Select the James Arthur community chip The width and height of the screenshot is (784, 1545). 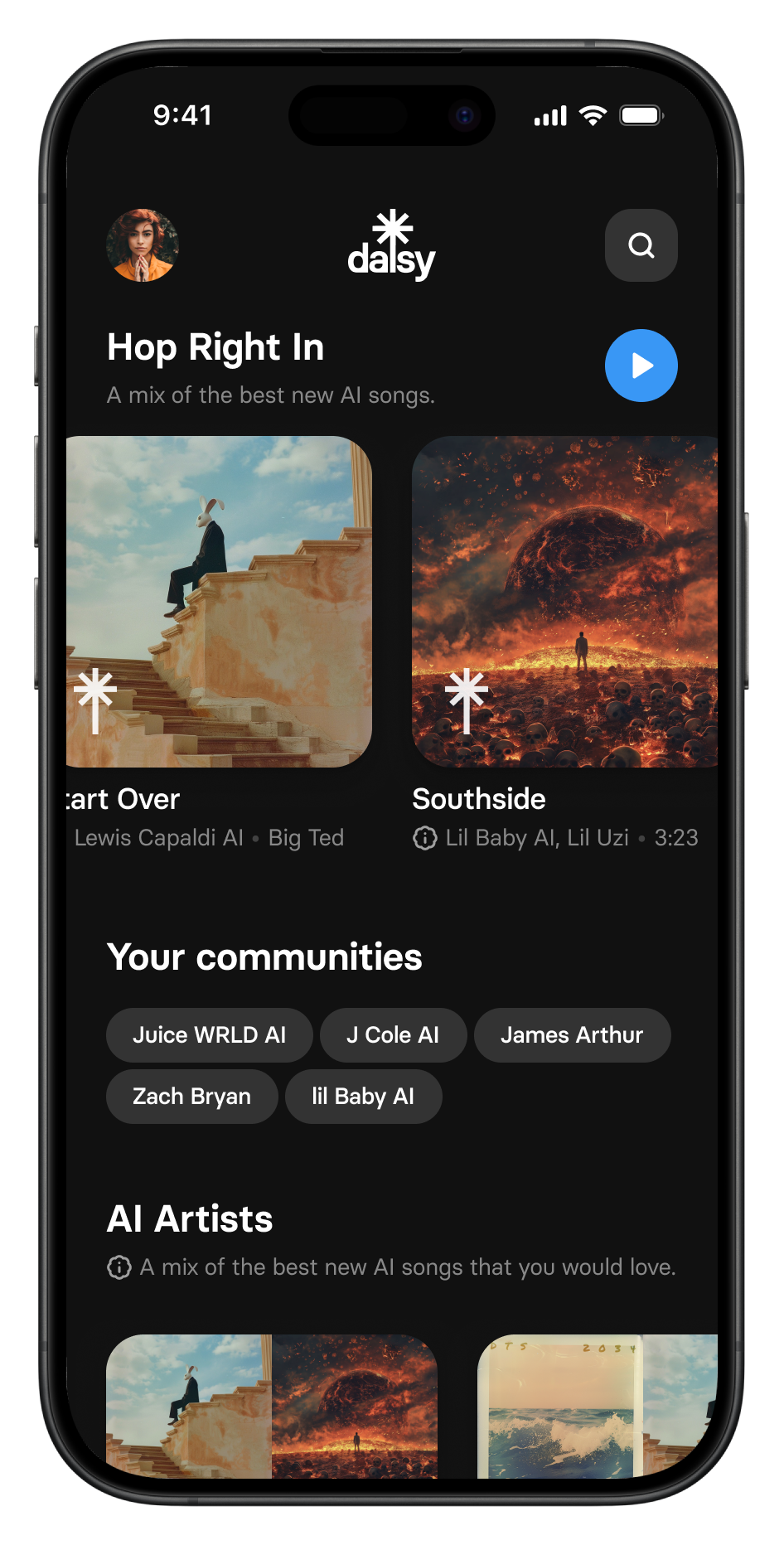tap(573, 1034)
